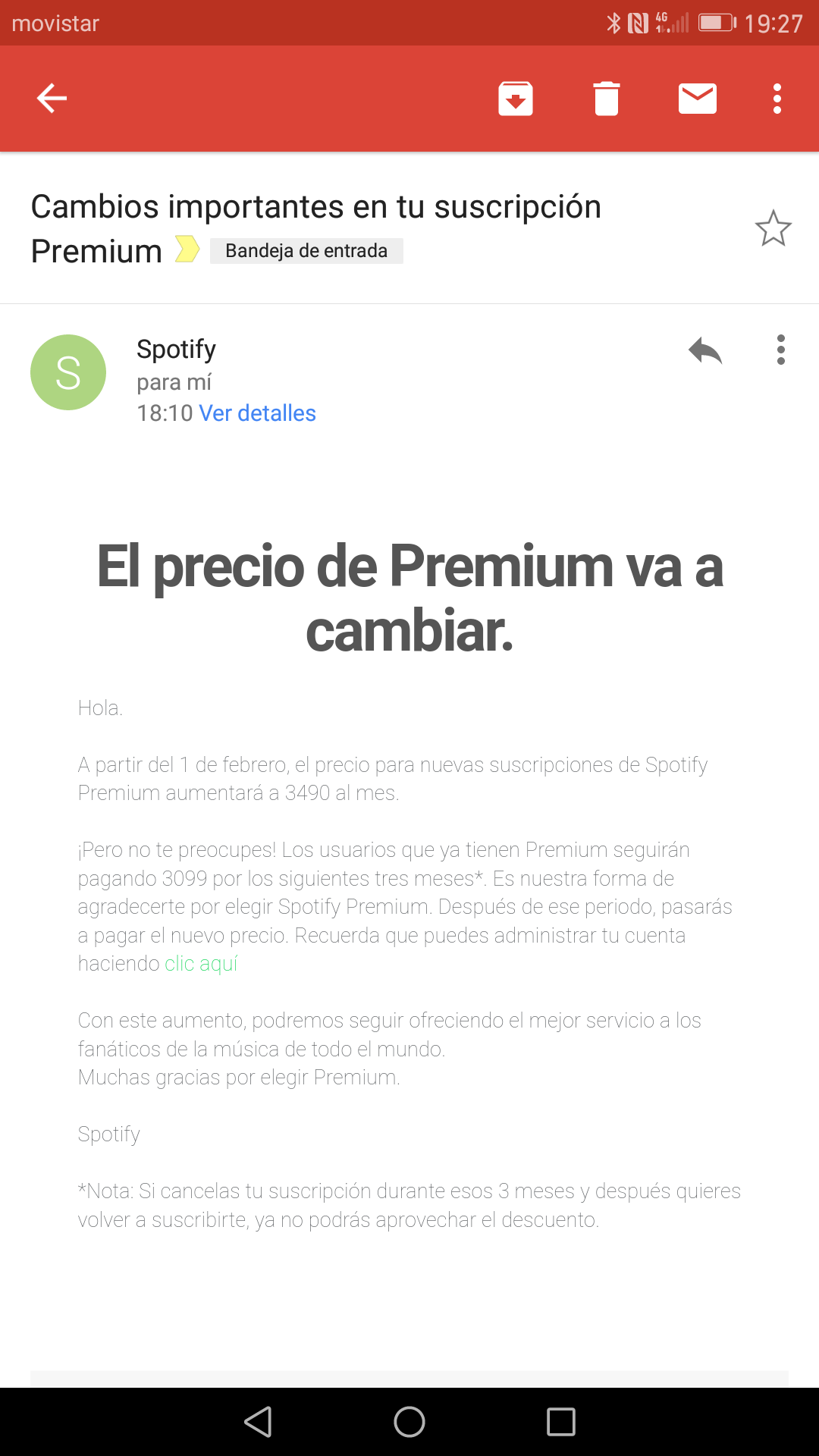Viewport: 819px width, 1456px height.
Task: Open Spotify sender avatar
Action: pos(68,372)
